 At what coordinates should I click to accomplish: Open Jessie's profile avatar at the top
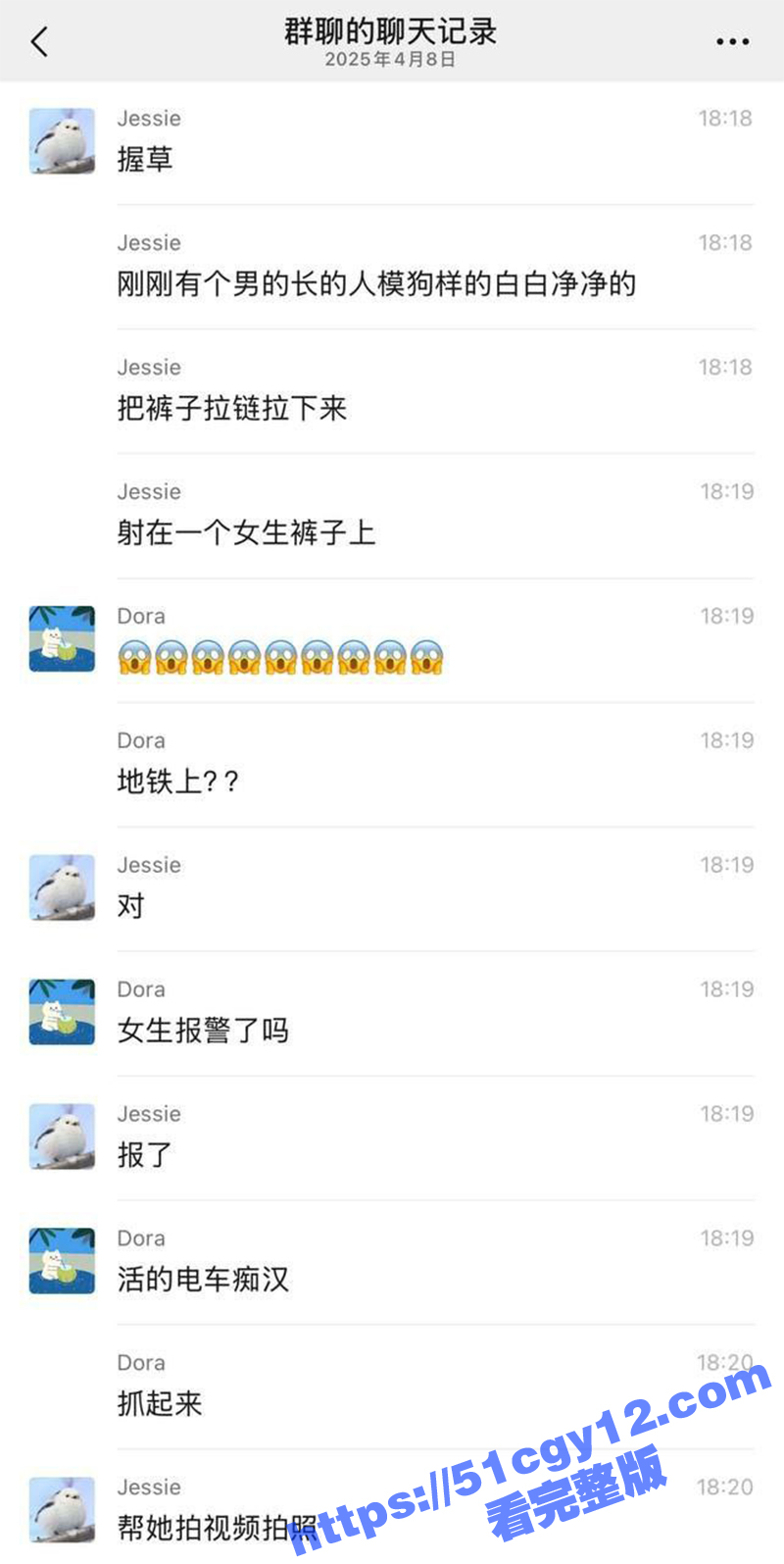[61, 141]
